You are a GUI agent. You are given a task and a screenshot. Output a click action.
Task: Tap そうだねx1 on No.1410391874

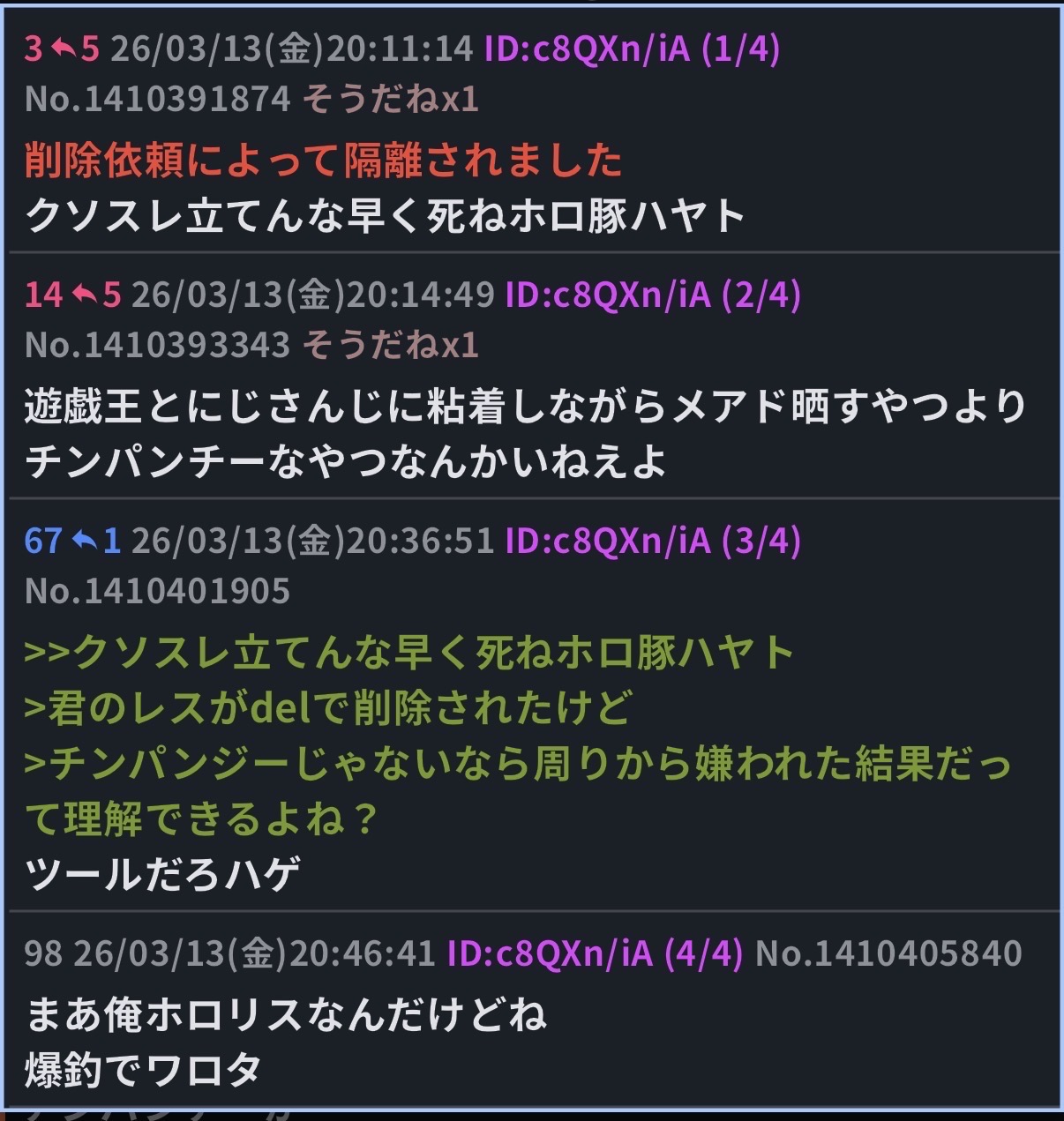[x=391, y=99]
